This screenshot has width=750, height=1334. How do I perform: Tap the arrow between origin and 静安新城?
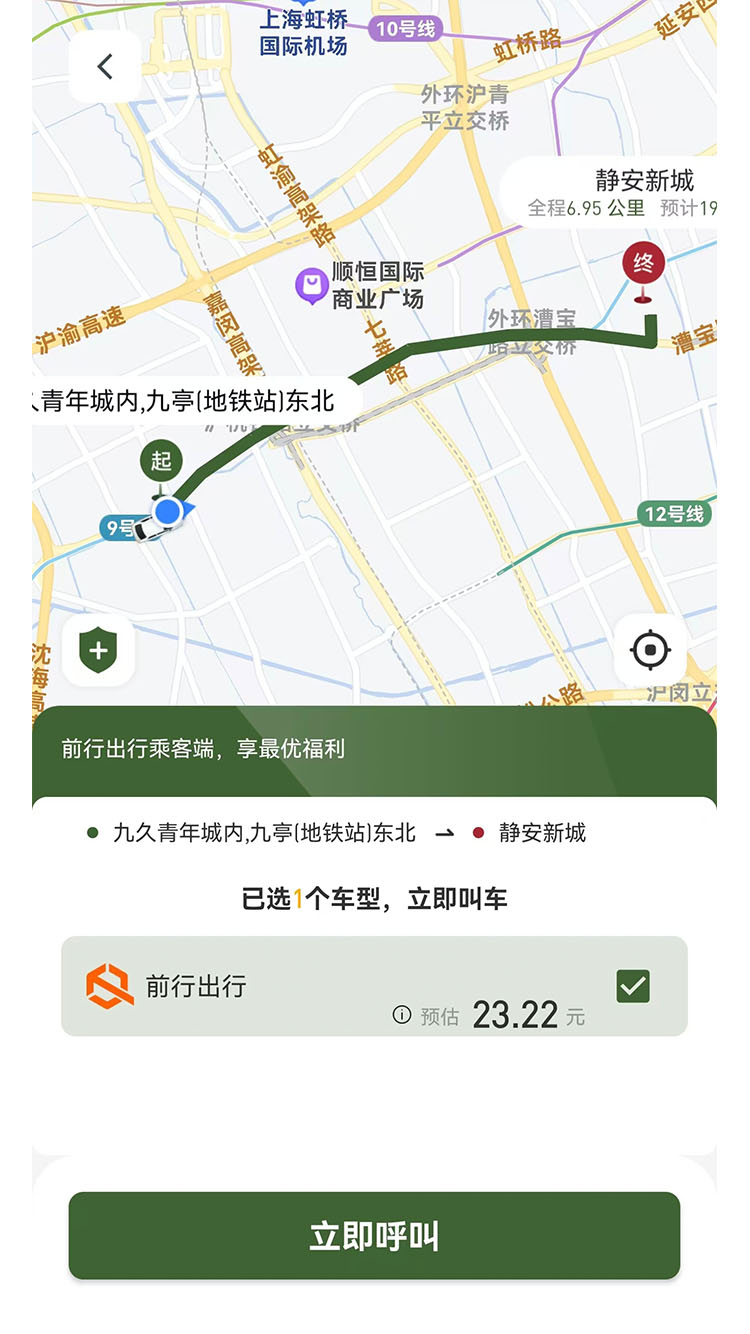(445, 833)
